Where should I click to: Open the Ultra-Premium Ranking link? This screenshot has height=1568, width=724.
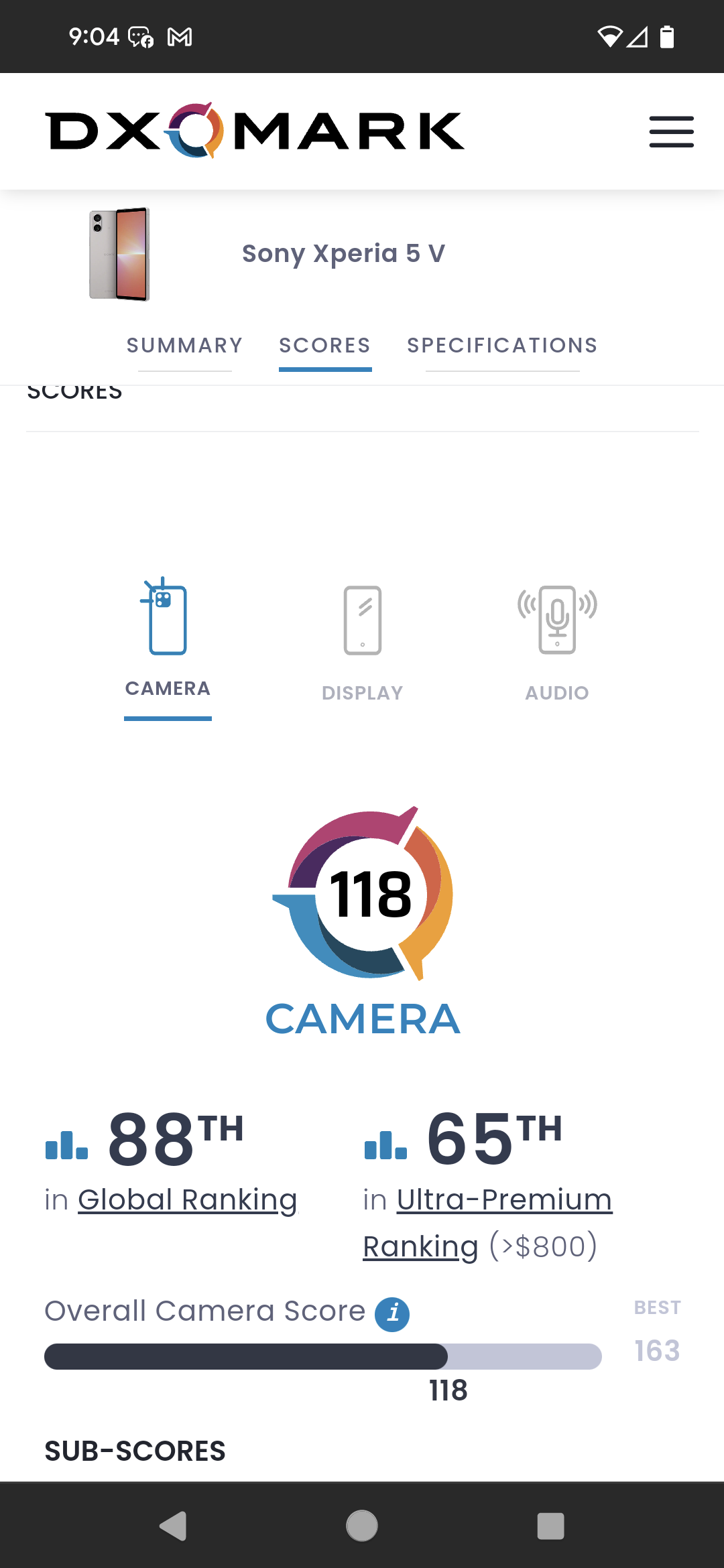pos(503,1199)
